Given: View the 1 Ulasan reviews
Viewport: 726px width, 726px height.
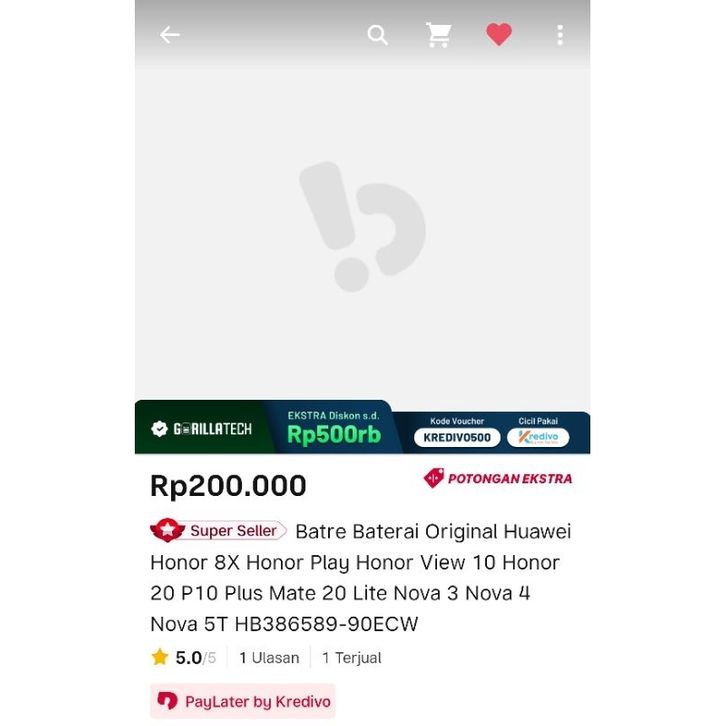Looking at the screenshot, I should point(269,658).
